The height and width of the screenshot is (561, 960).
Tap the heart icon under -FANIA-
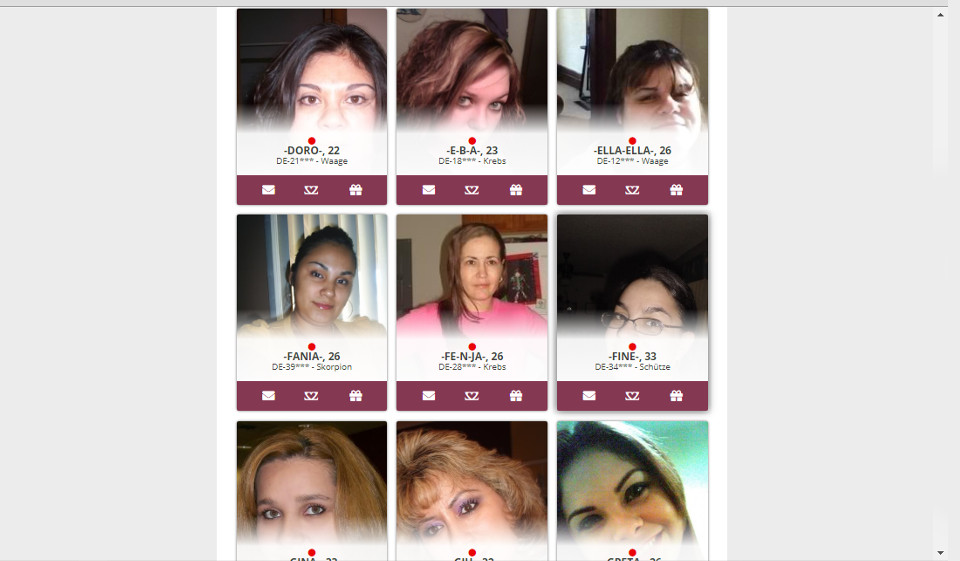pyautogui.click(x=311, y=396)
